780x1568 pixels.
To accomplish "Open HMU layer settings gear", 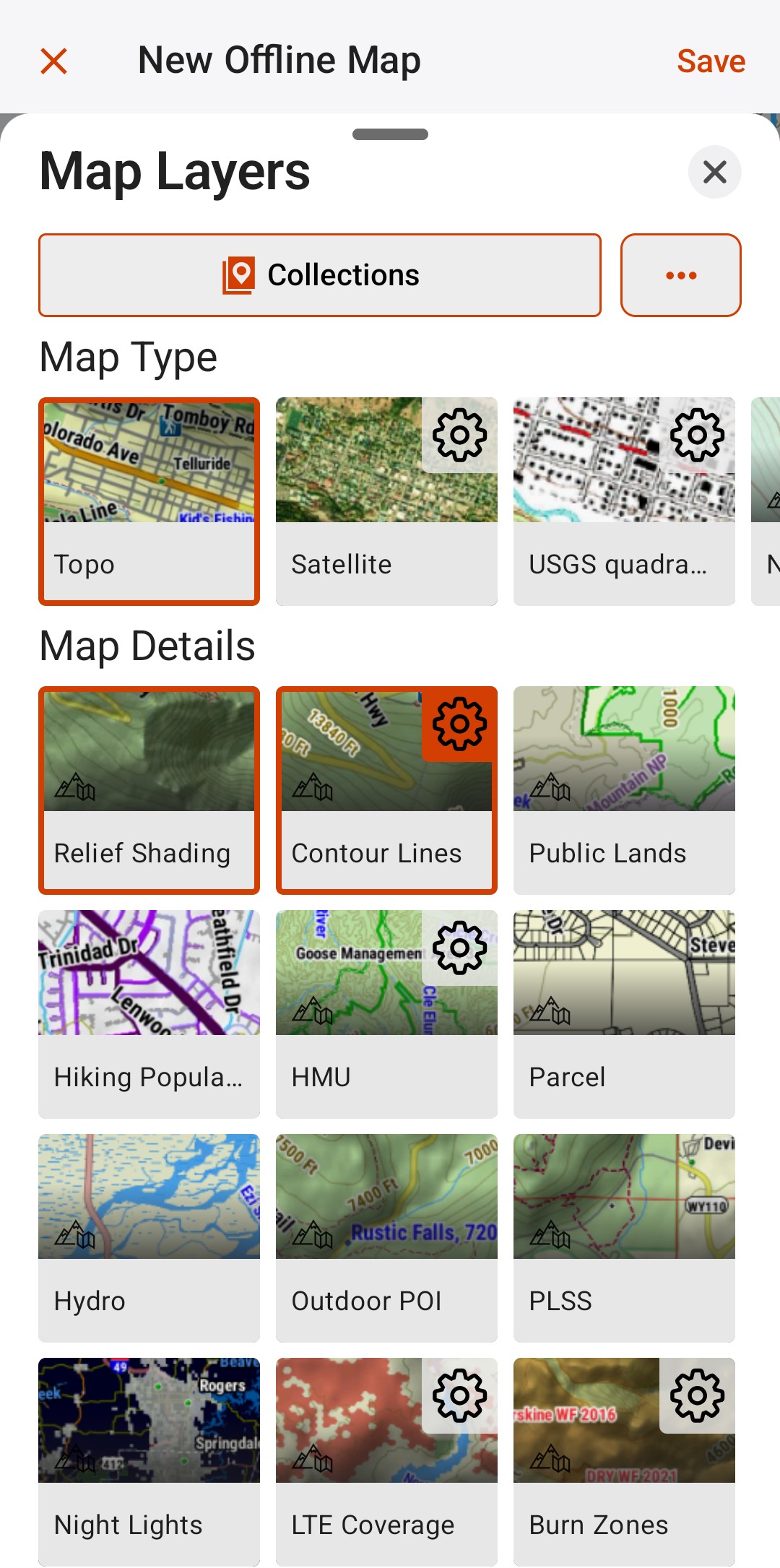I will pos(459,948).
